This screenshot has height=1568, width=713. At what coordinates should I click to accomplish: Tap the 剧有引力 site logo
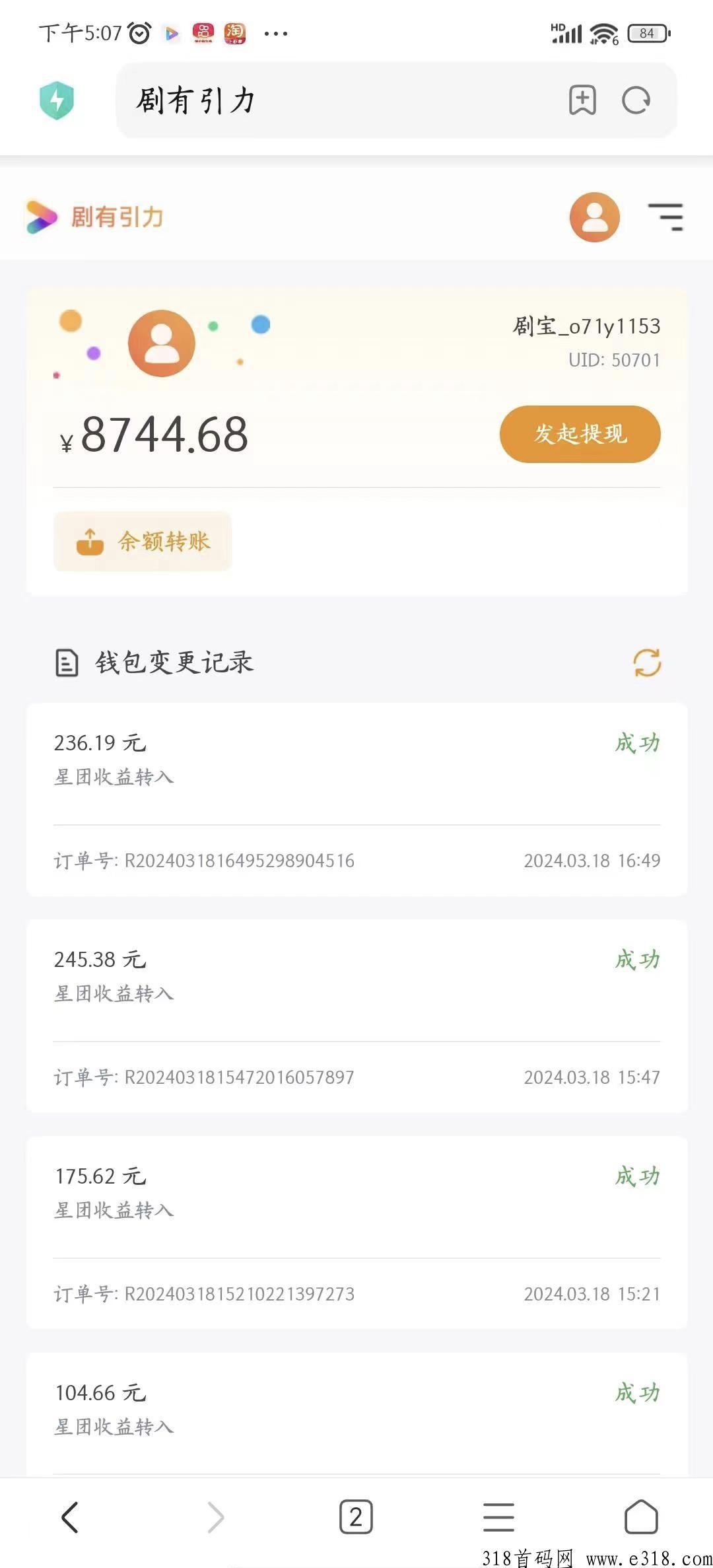(x=96, y=217)
